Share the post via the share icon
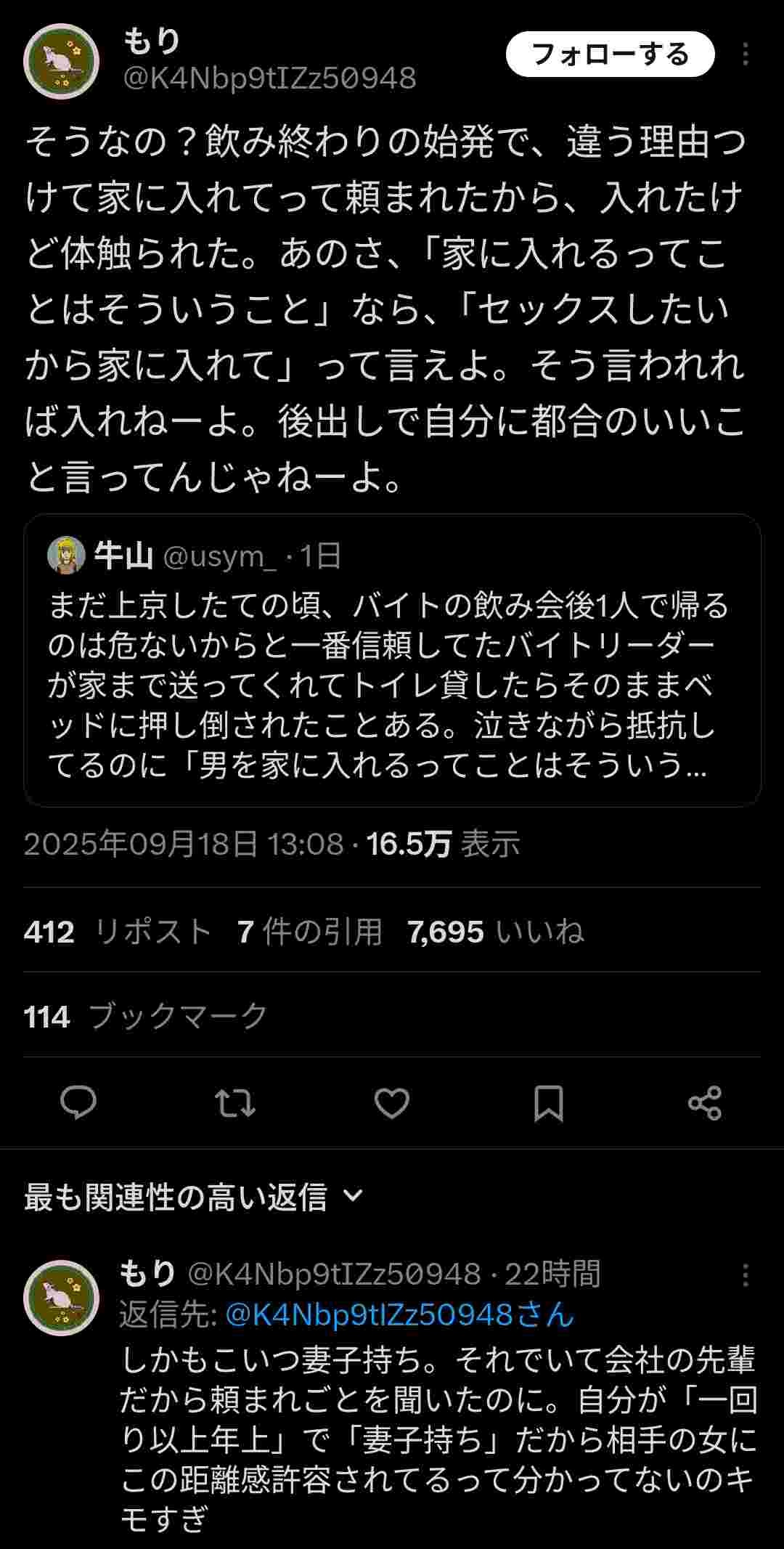The image size is (784, 1549). click(705, 1103)
